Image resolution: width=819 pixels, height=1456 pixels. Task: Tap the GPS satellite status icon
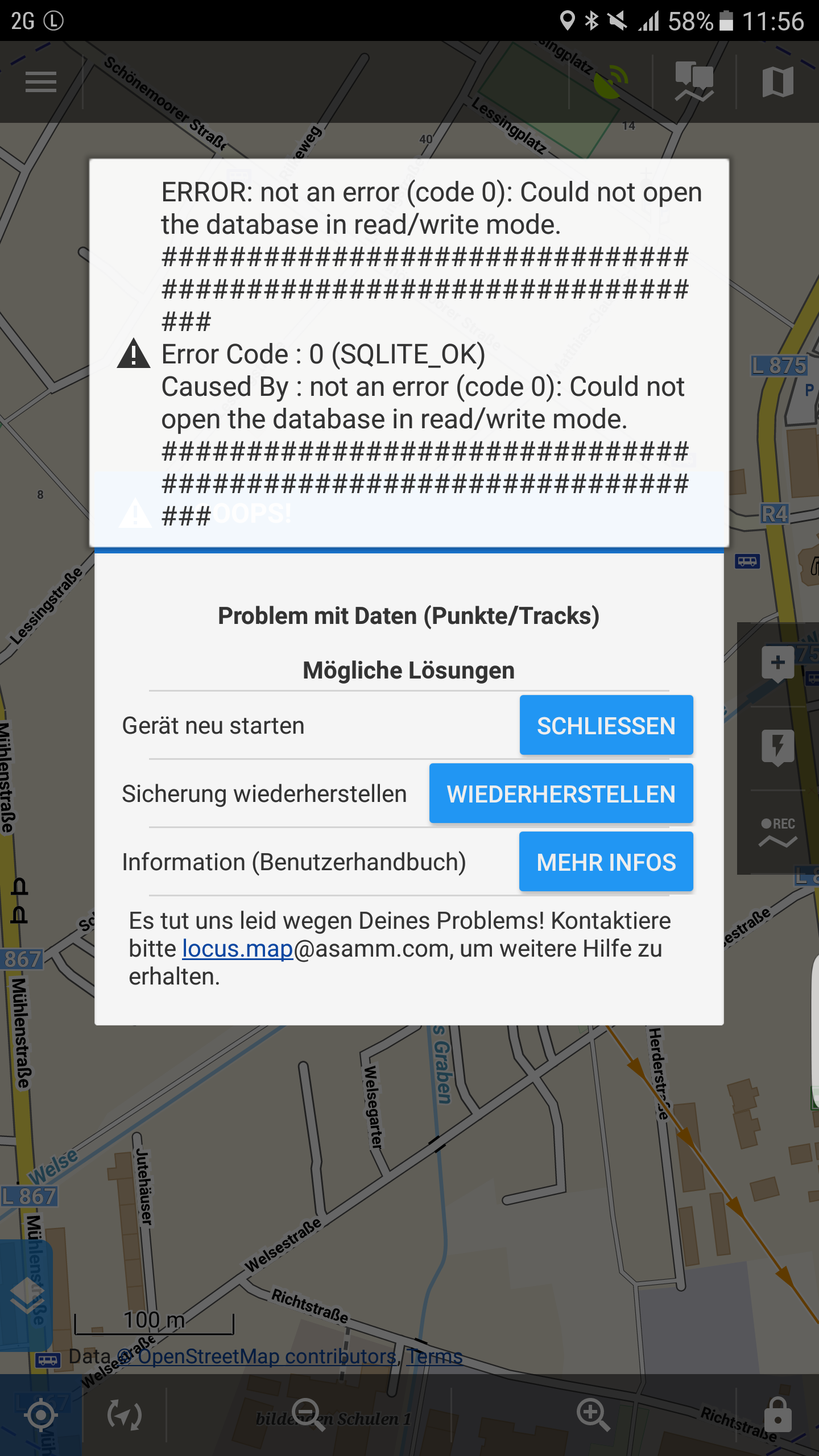tap(611, 82)
